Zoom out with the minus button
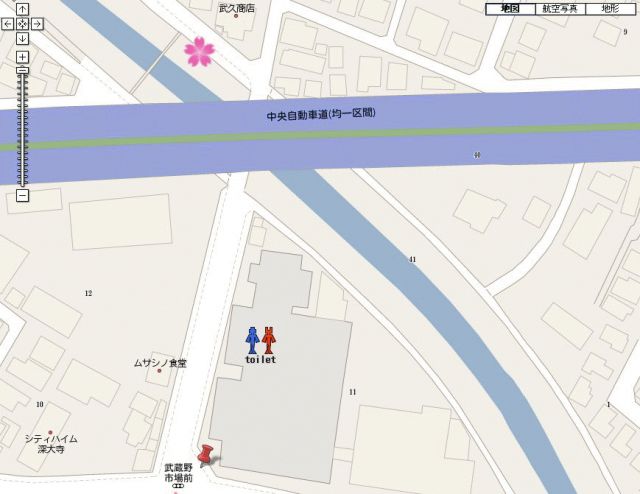This screenshot has height=494, width=640. tap(22, 196)
